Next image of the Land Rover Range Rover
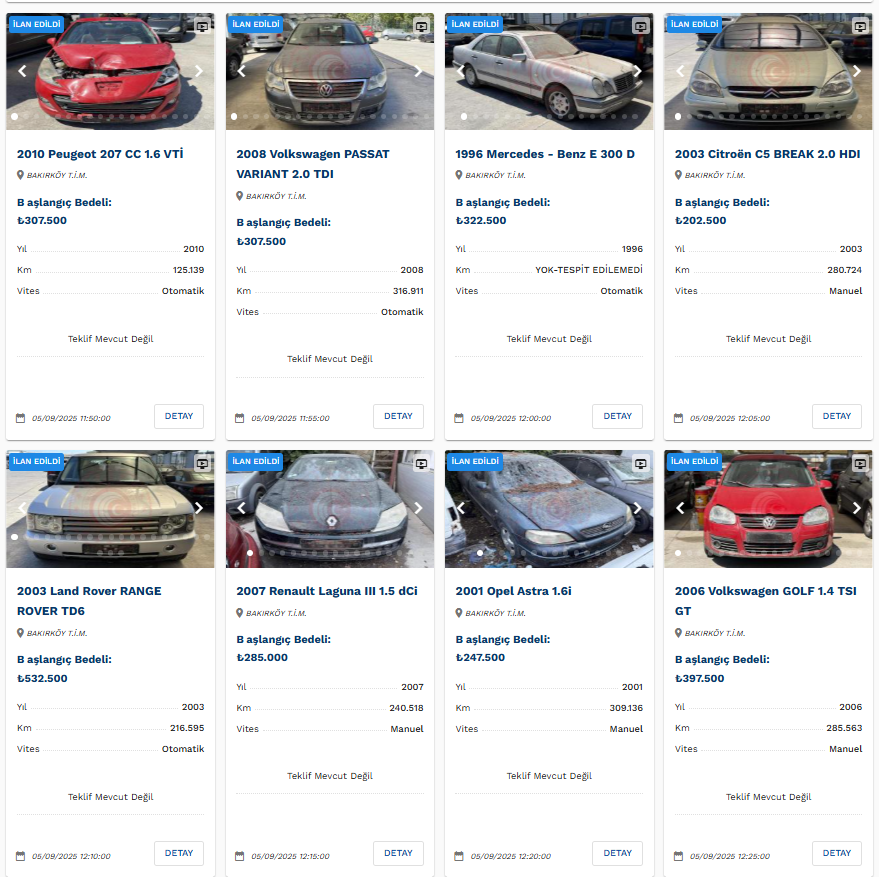The image size is (879, 877). point(199,508)
